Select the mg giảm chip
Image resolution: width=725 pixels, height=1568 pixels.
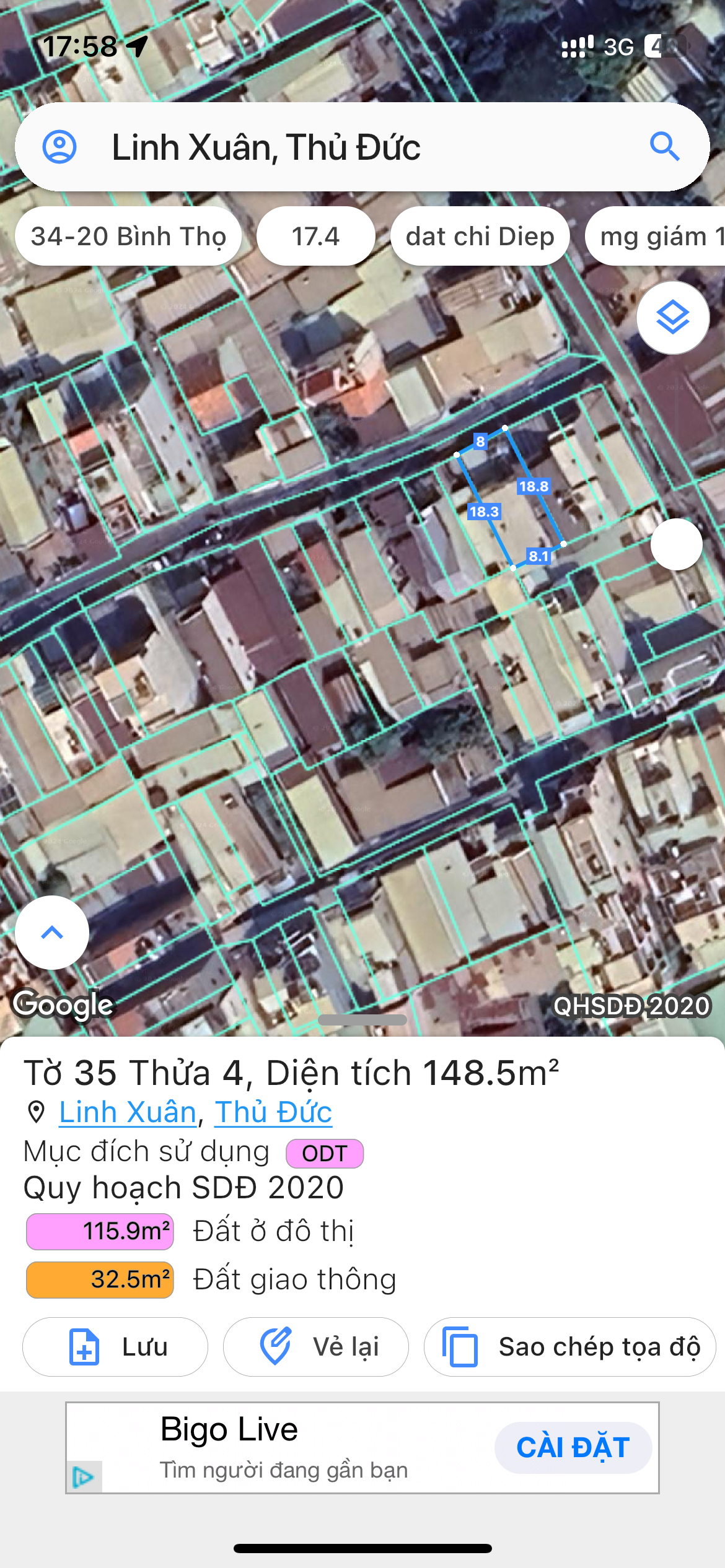point(655,236)
